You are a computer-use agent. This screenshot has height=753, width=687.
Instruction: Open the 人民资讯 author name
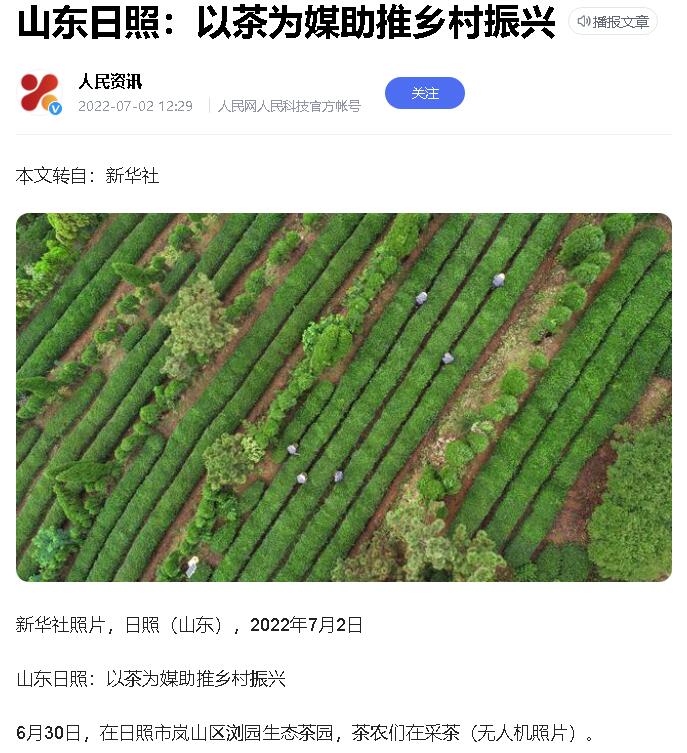[110, 82]
